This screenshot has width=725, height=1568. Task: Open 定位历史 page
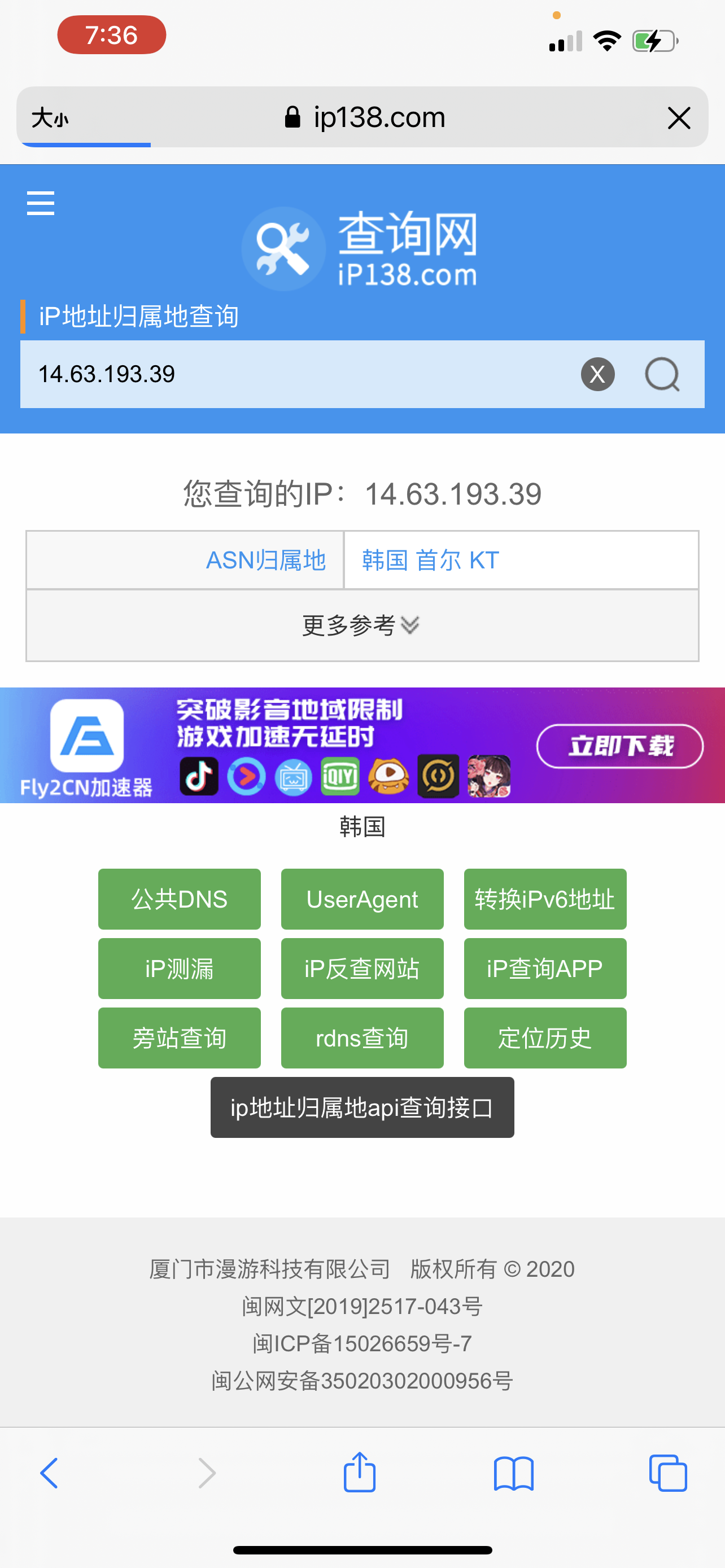coord(545,1037)
